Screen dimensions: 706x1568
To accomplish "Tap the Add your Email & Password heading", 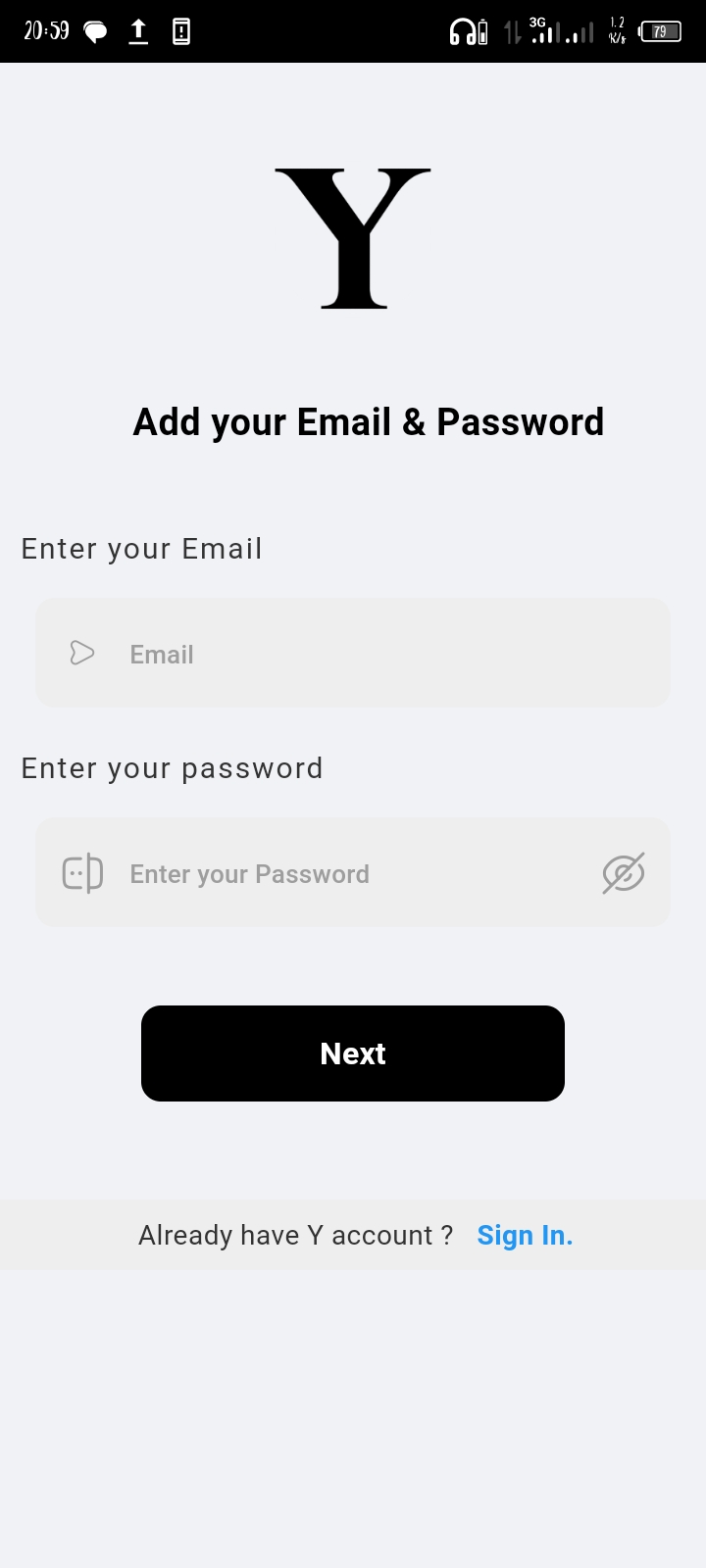I will [x=369, y=421].
